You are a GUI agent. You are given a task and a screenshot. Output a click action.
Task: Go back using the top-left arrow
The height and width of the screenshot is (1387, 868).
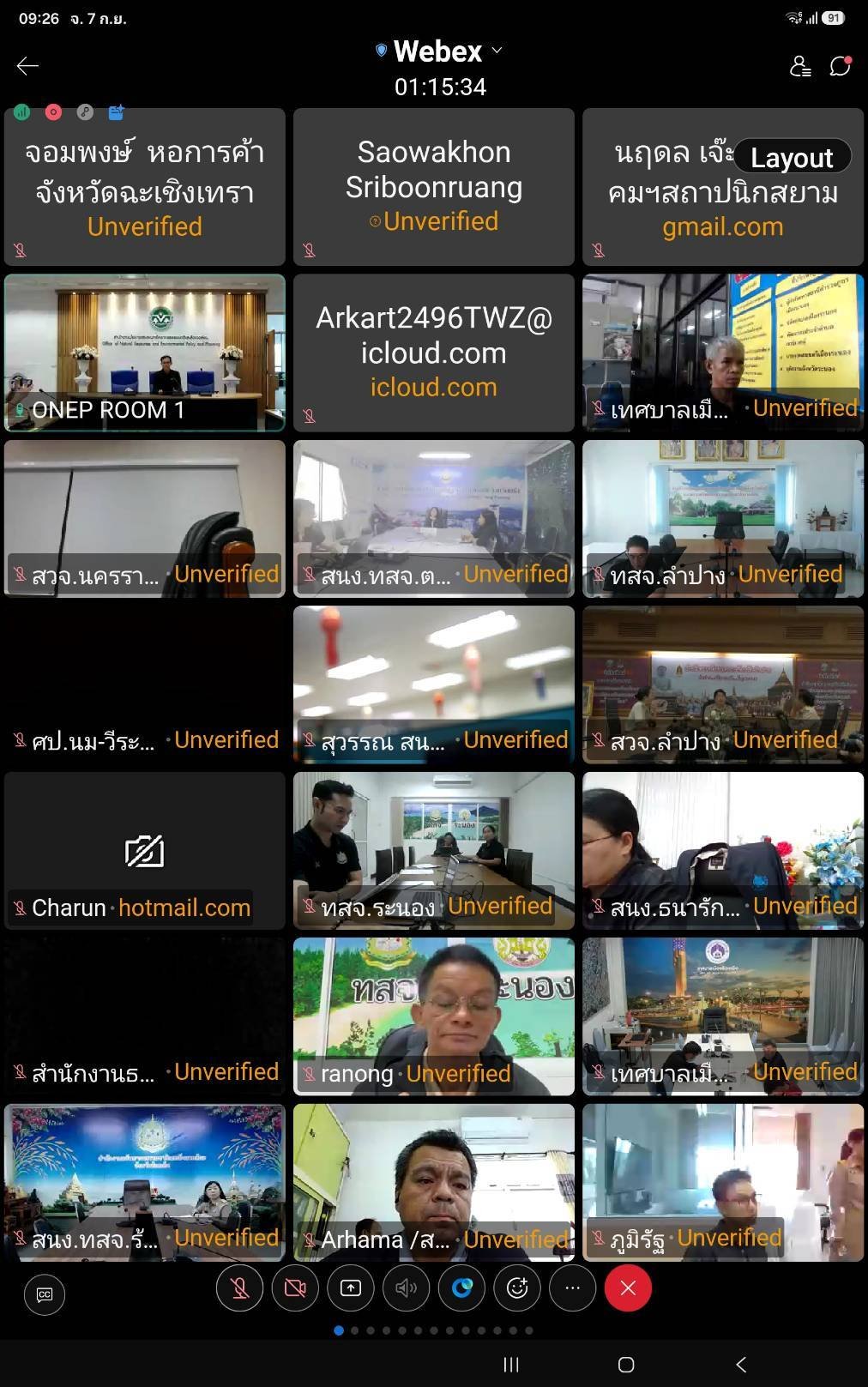27,66
